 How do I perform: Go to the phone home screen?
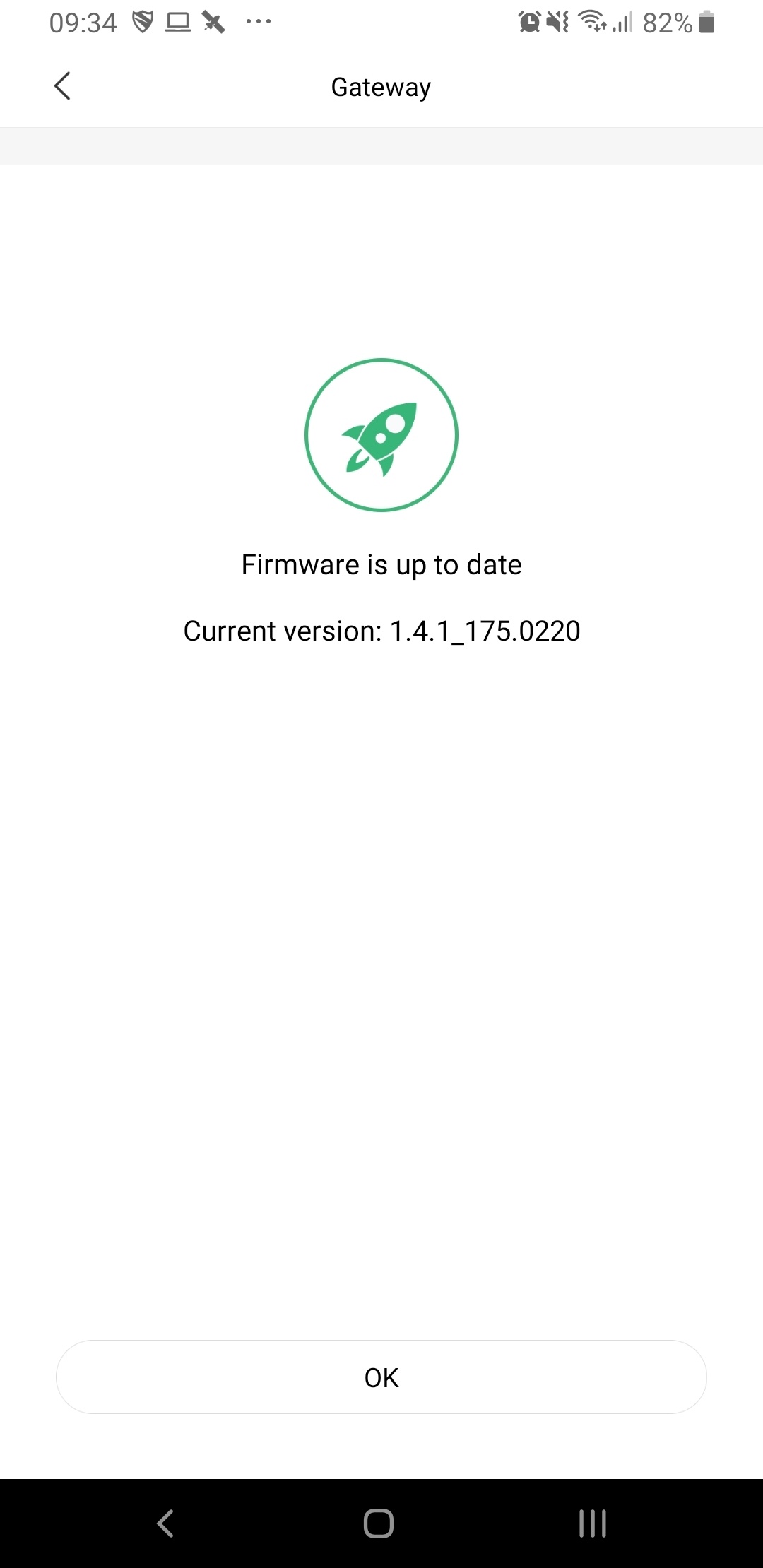click(x=379, y=1523)
